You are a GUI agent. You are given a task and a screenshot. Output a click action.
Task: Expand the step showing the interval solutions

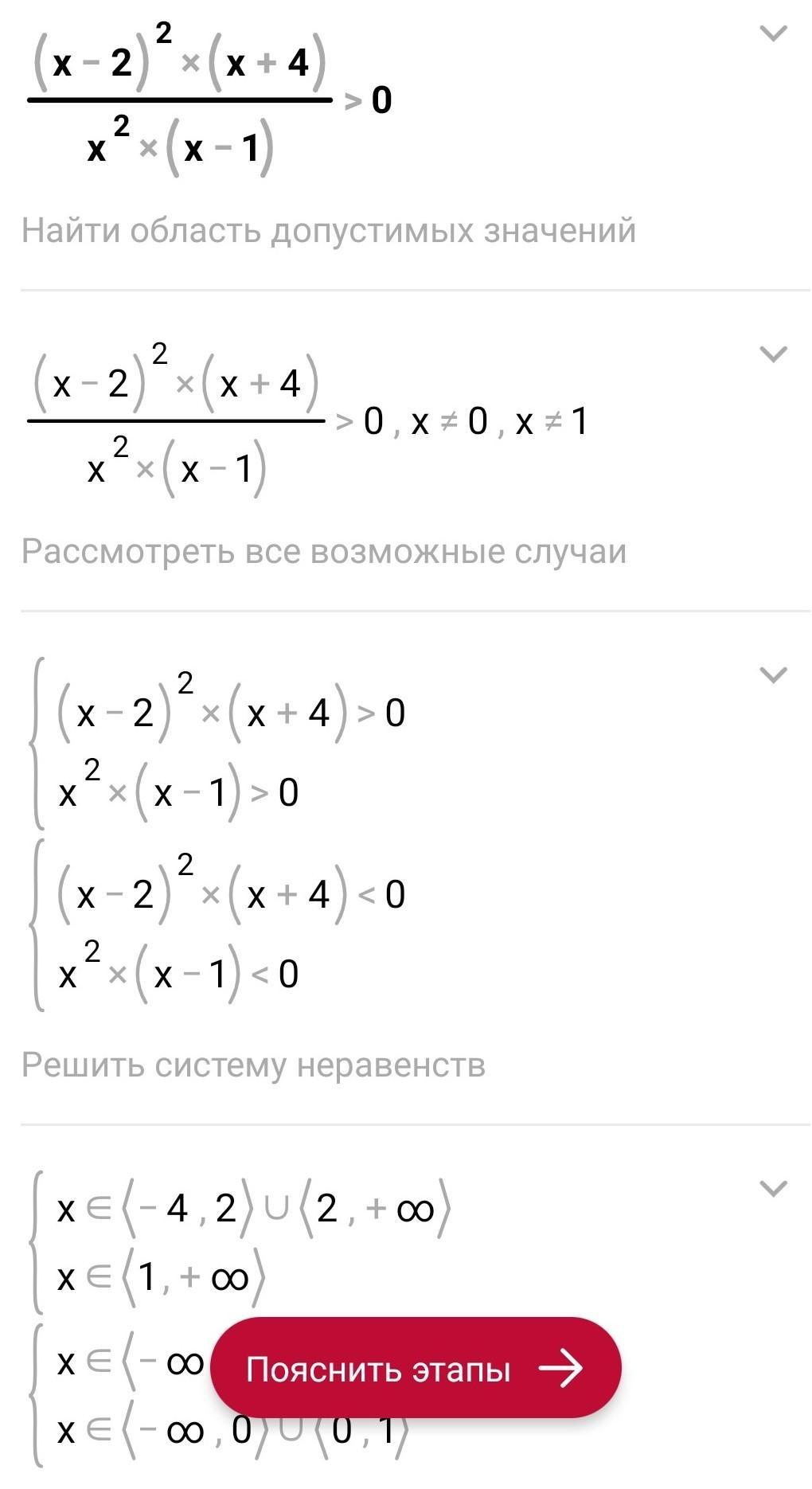click(x=774, y=1189)
